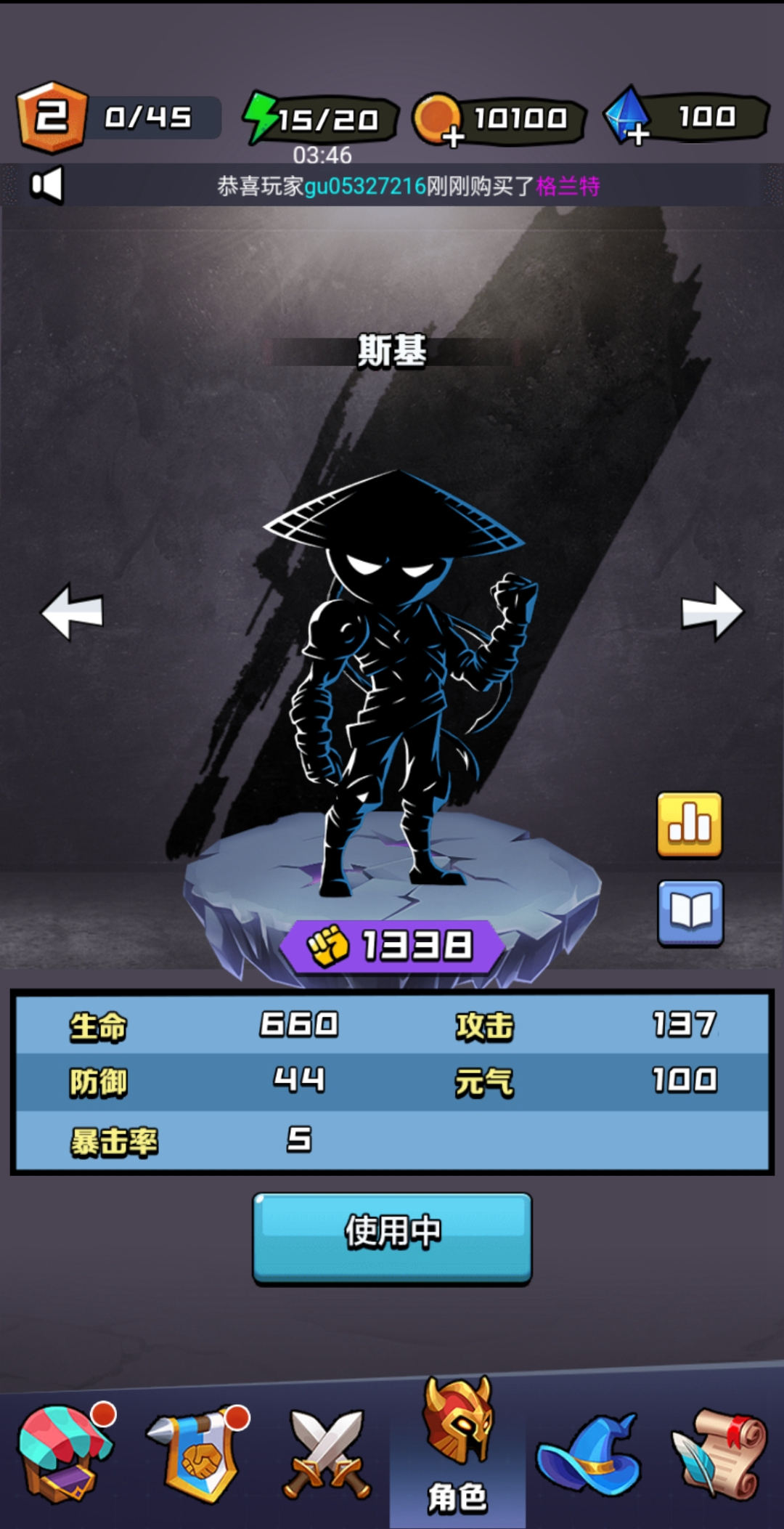Show the previous character with the left arrow
Image resolution: width=784 pixels, height=1529 pixels.
tap(72, 612)
